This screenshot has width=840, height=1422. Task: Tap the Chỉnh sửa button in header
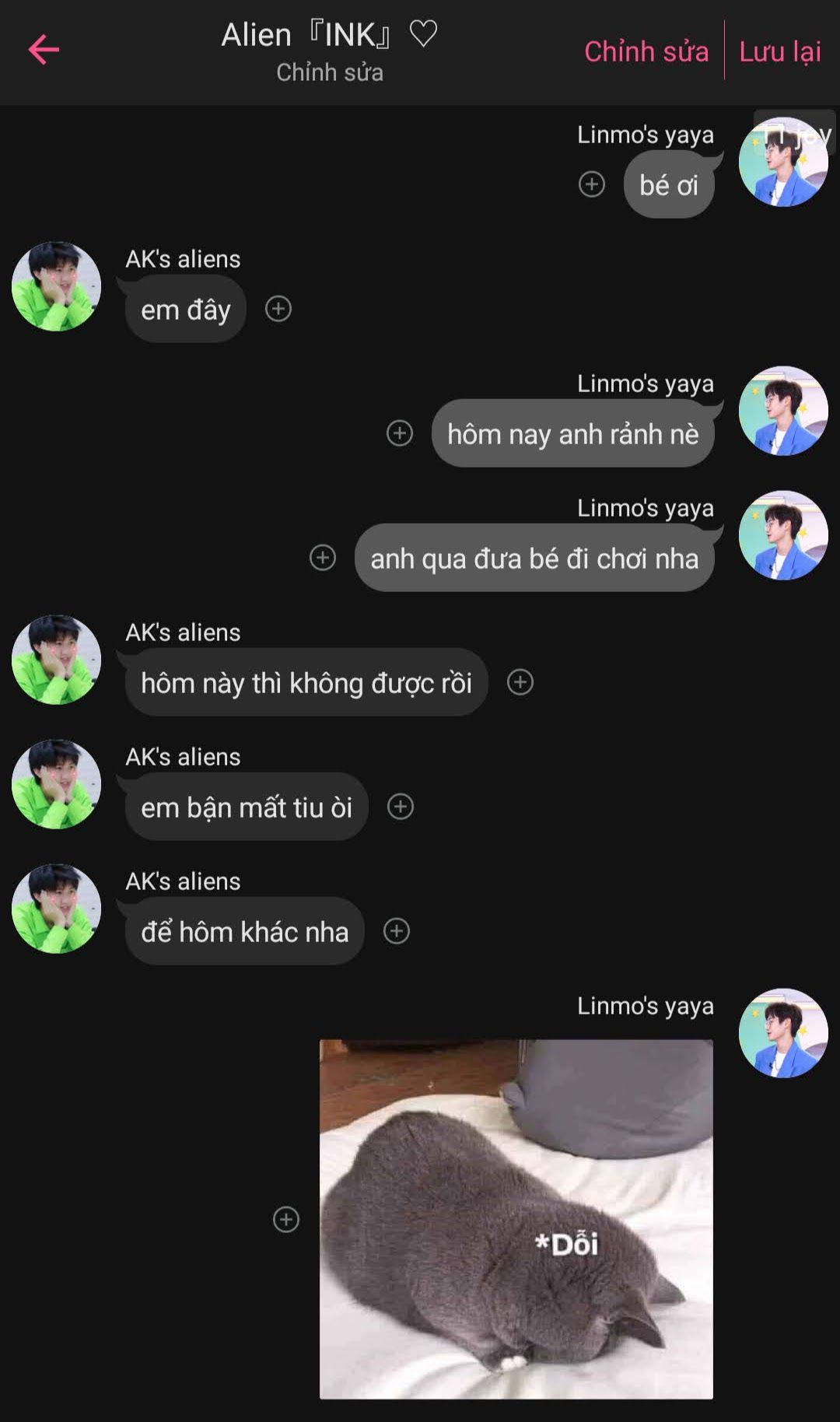[646, 51]
